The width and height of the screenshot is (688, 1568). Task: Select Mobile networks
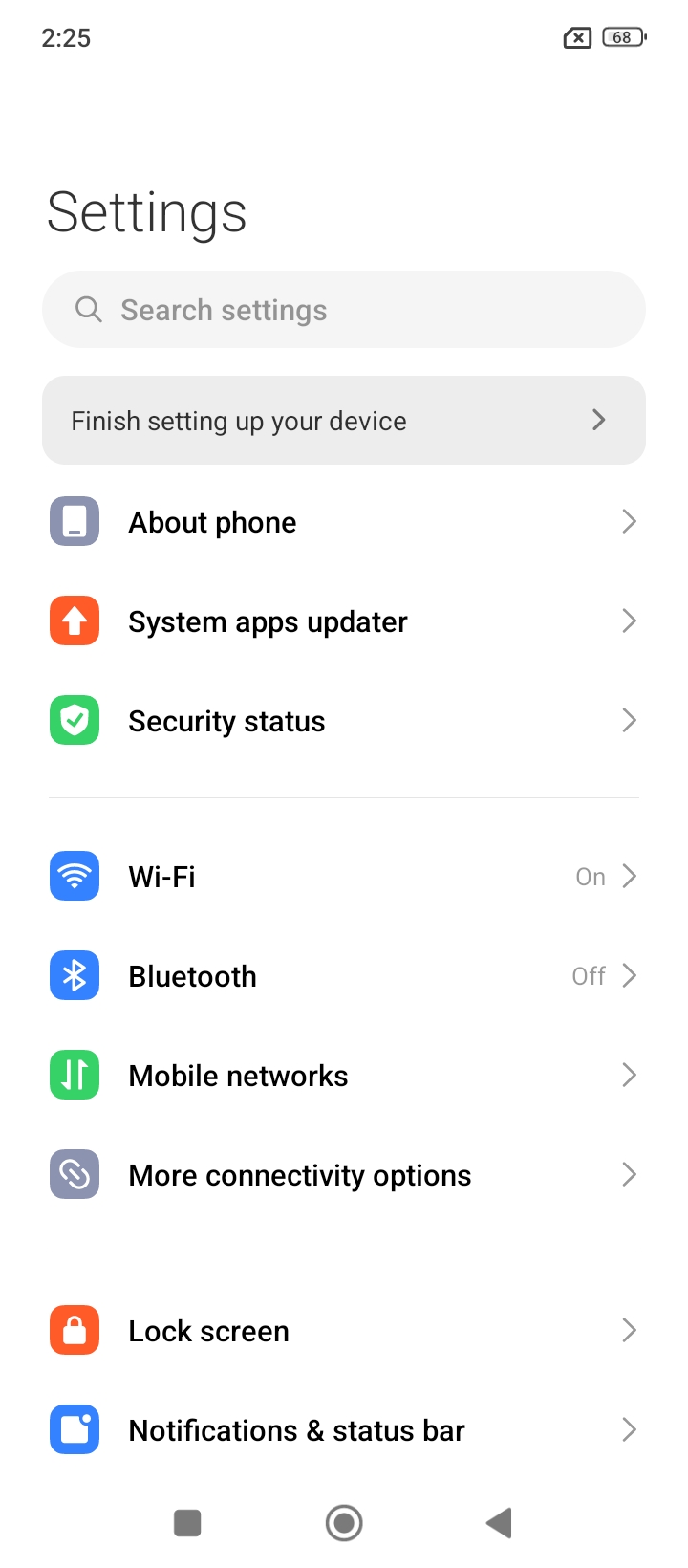344,1076
